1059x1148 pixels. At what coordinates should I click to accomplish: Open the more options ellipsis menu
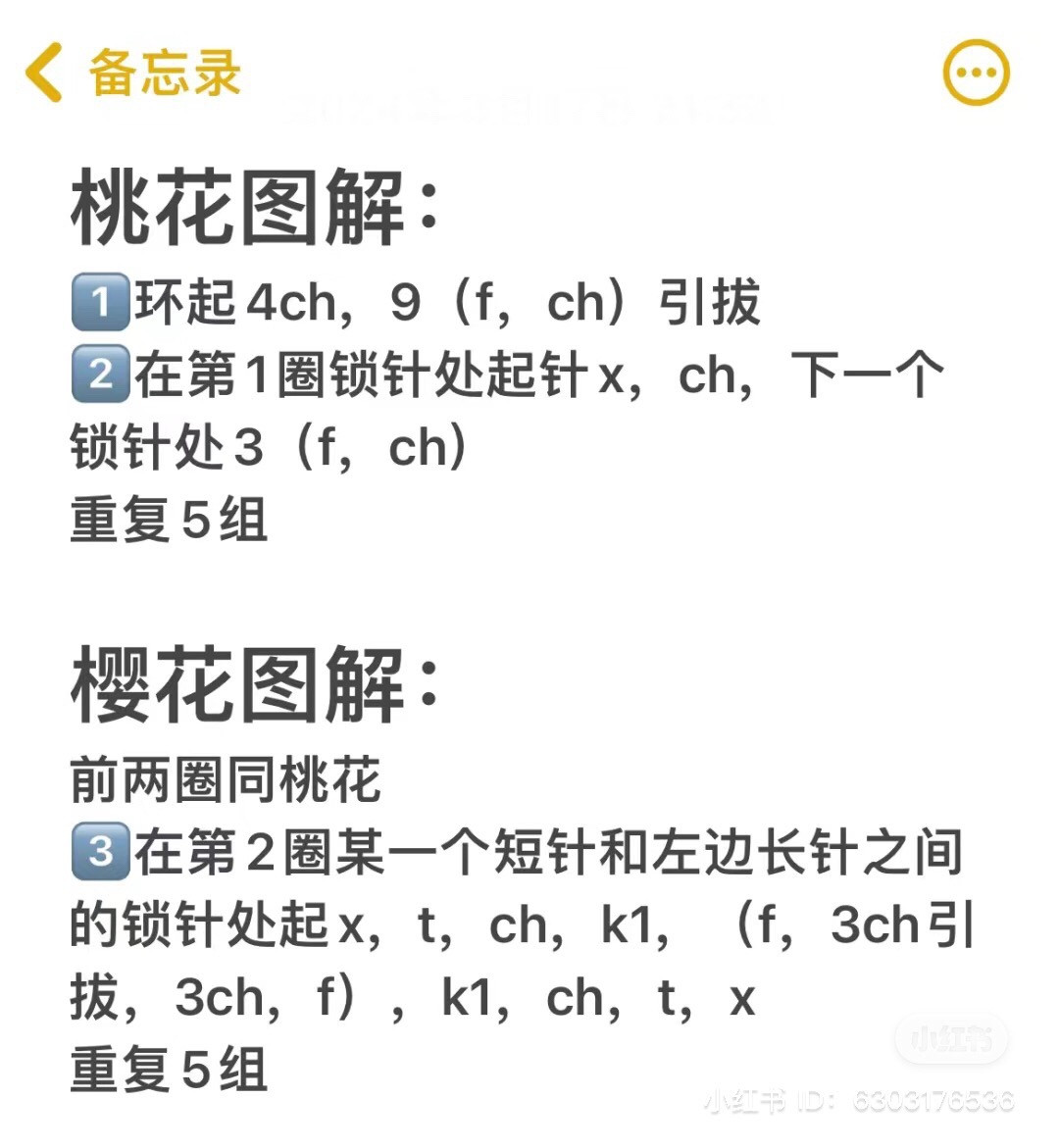coord(976,73)
